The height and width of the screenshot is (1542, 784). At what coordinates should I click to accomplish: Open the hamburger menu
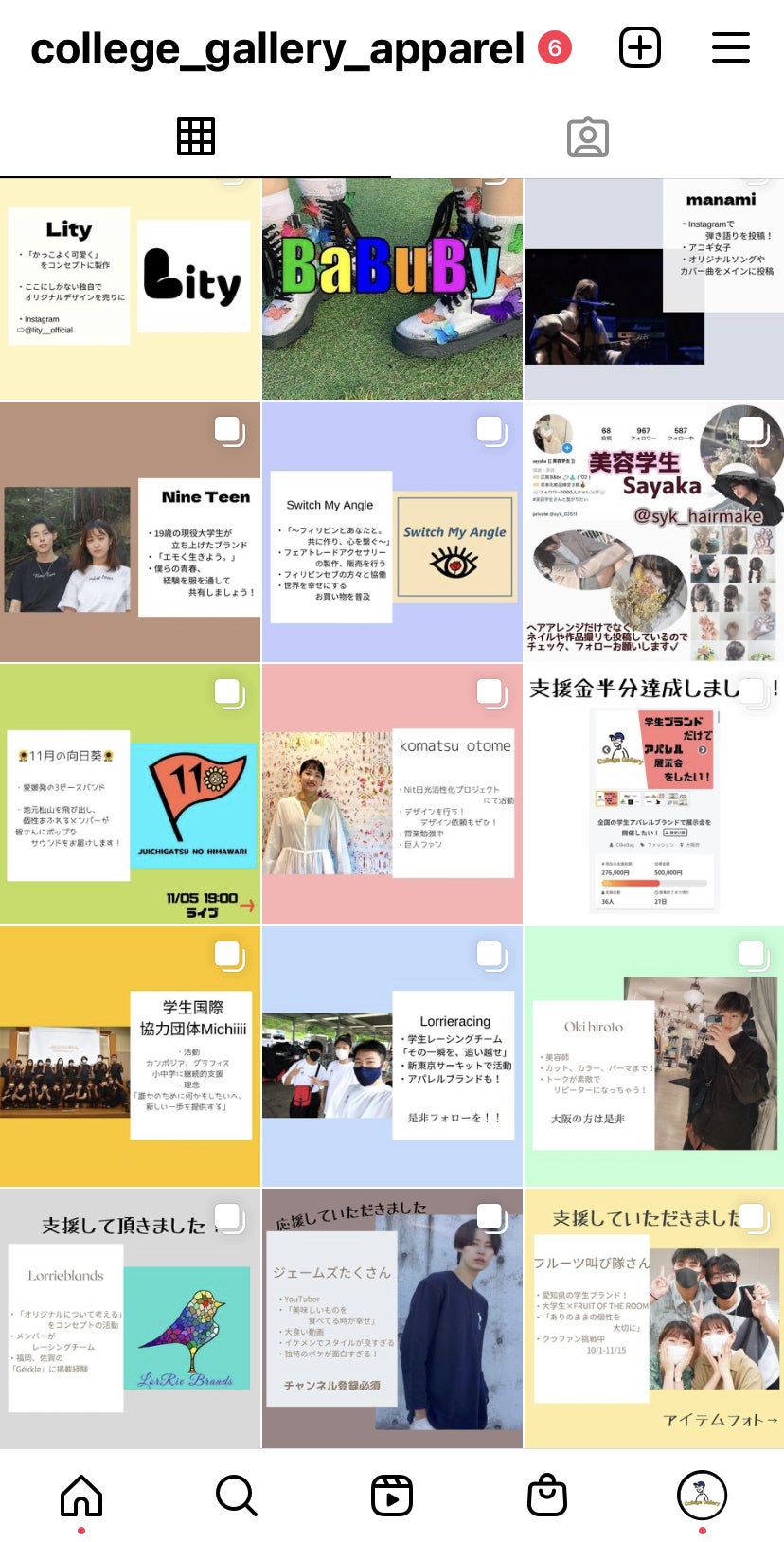point(730,48)
